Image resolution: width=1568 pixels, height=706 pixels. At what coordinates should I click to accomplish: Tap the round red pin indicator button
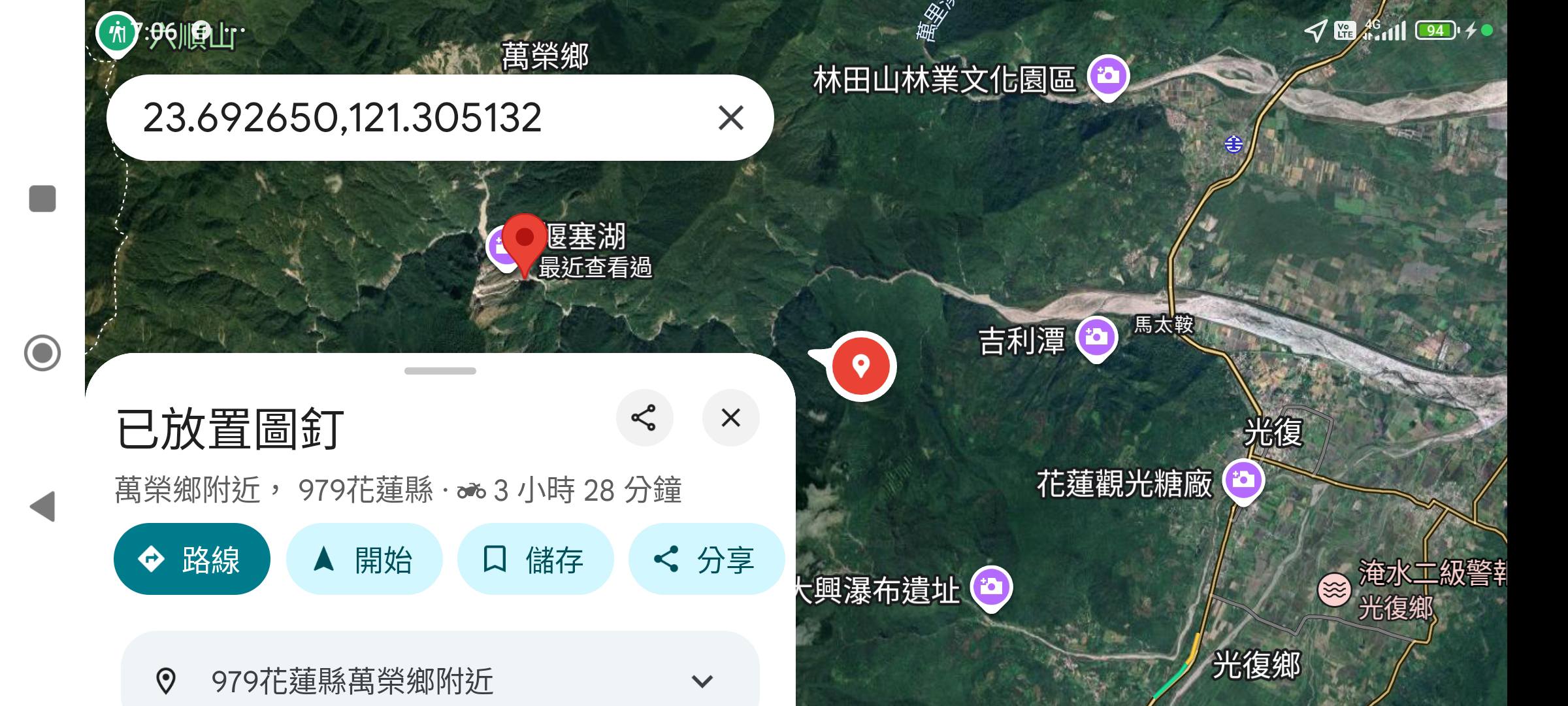coord(861,365)
